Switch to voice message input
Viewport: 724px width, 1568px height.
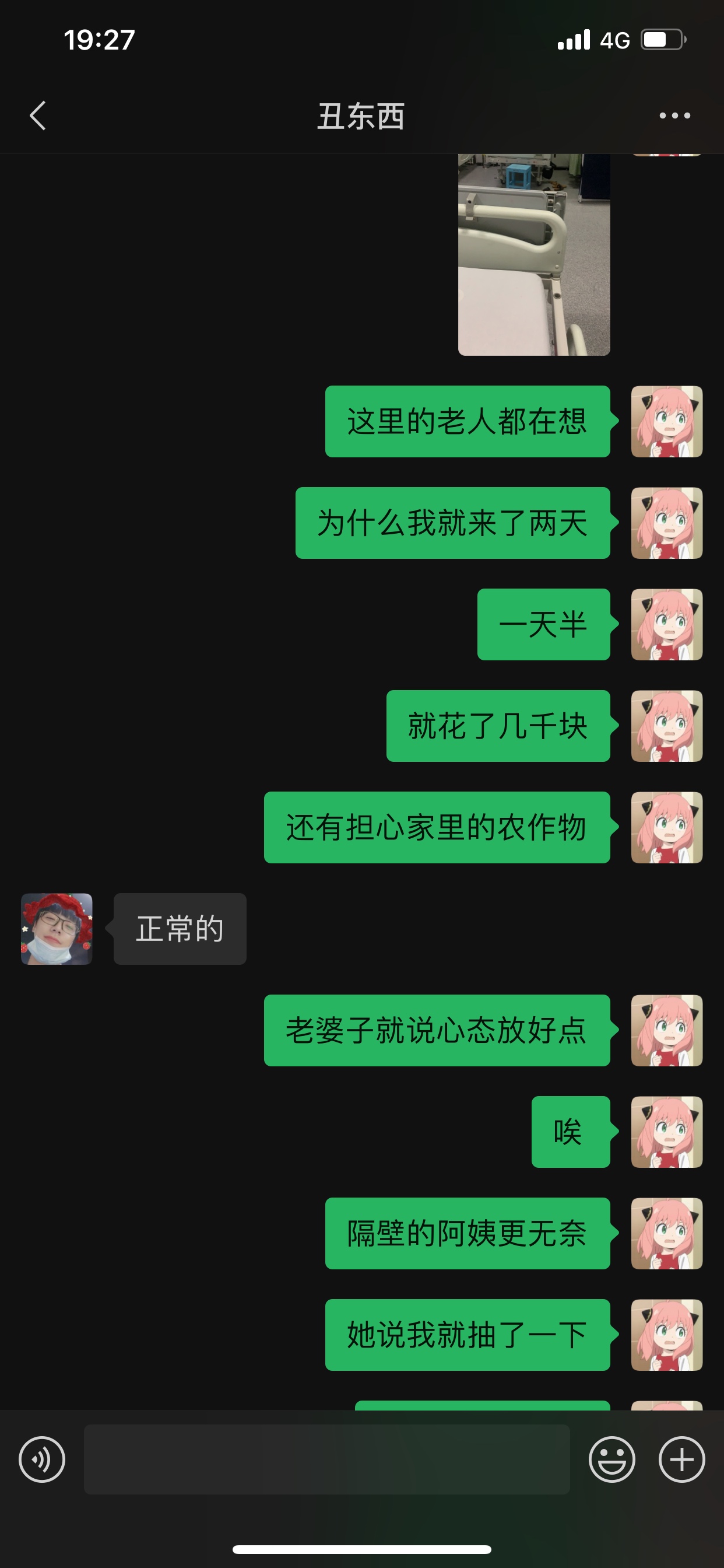[42, 1459]
